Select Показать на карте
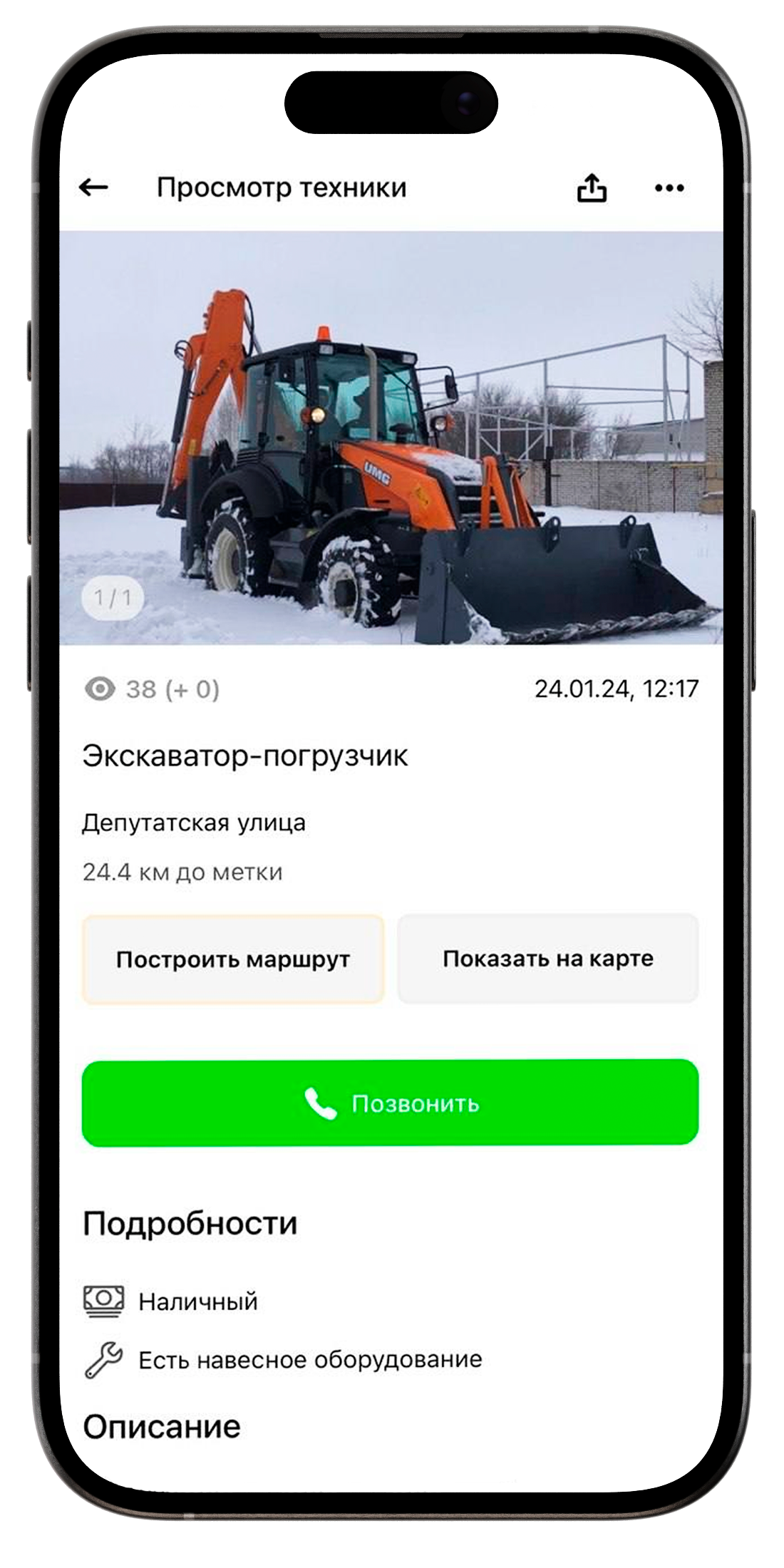The height and width of the screenshot is (1568, 784). [547, 959]
